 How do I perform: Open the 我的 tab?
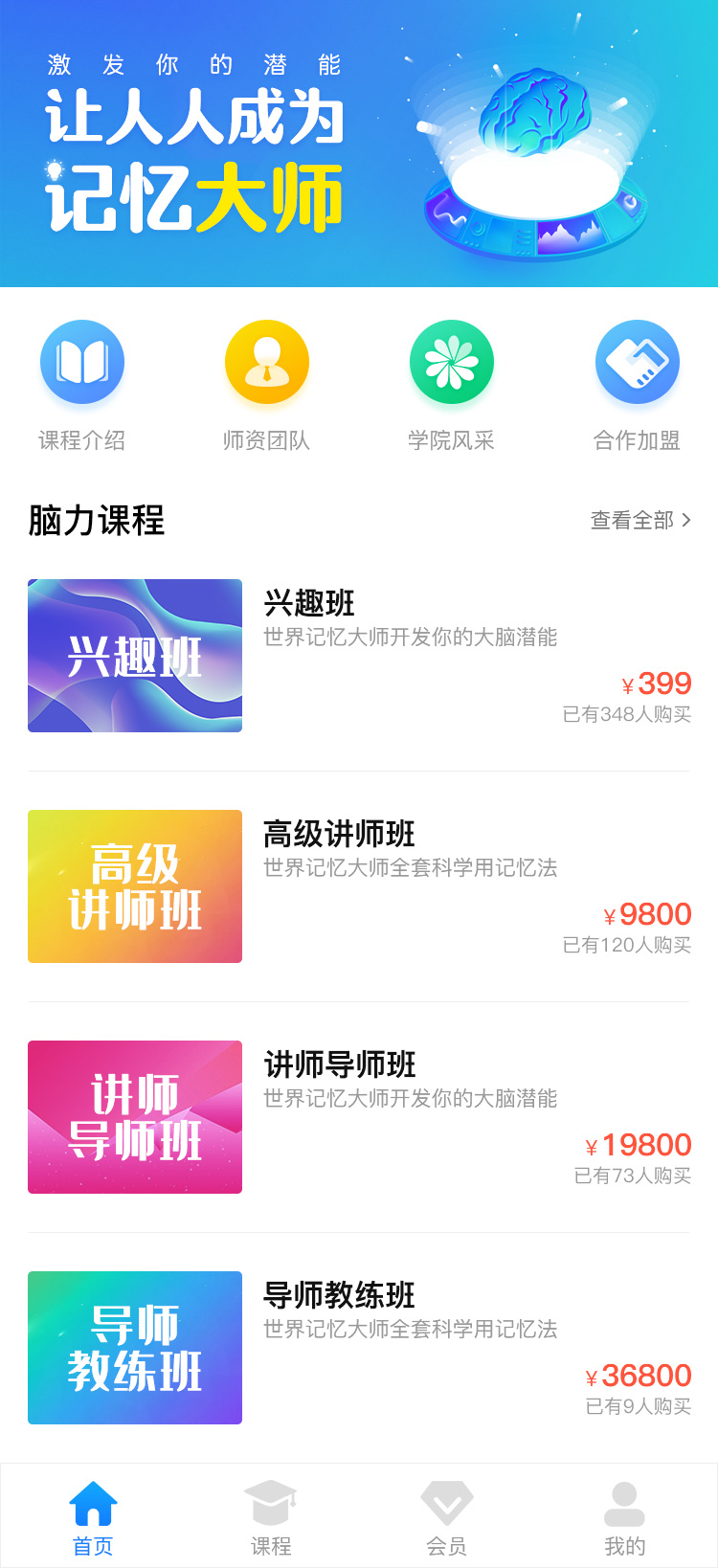coord(625,1516)
